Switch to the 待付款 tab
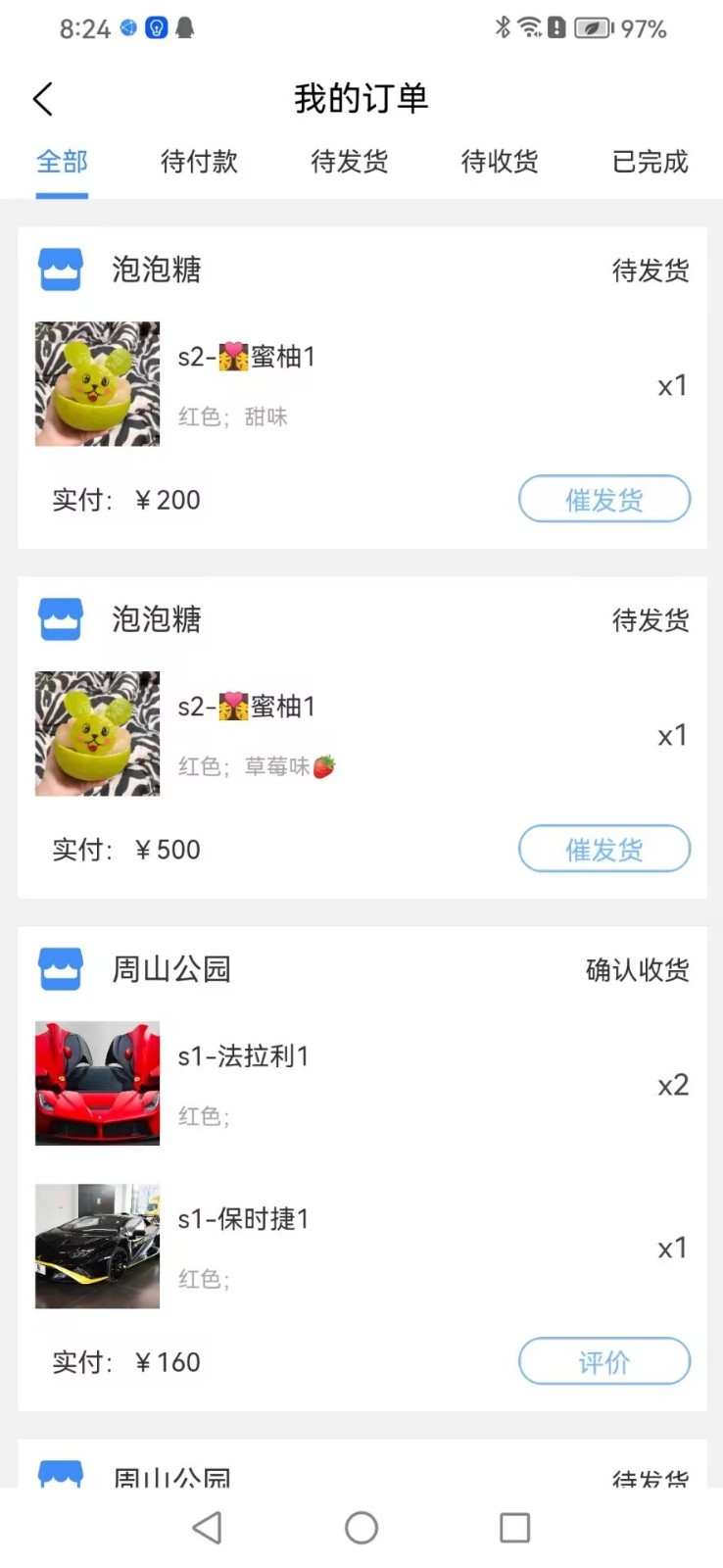The width and height of the screenshot is (723, 1568). 198,163
